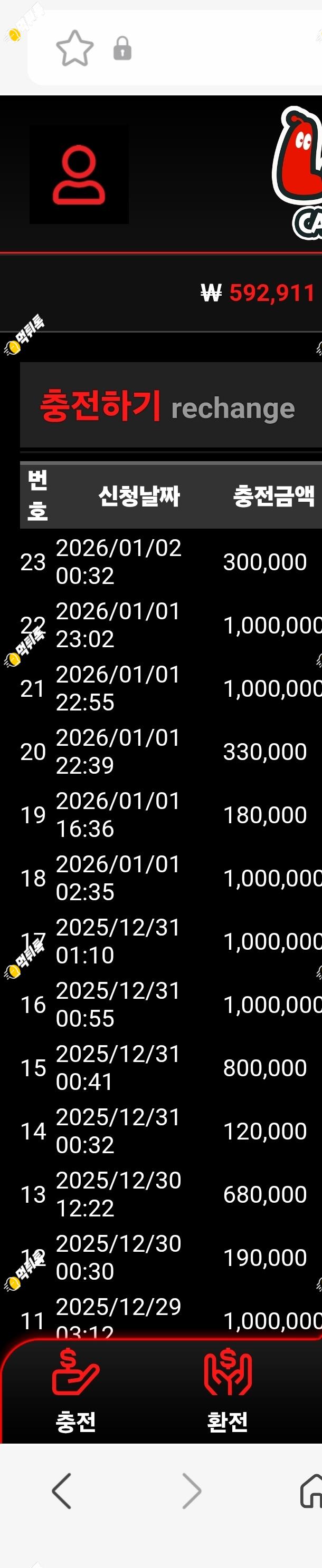View site security lock info
Screen dimensions: 322x1568
(x=122, y=48)
